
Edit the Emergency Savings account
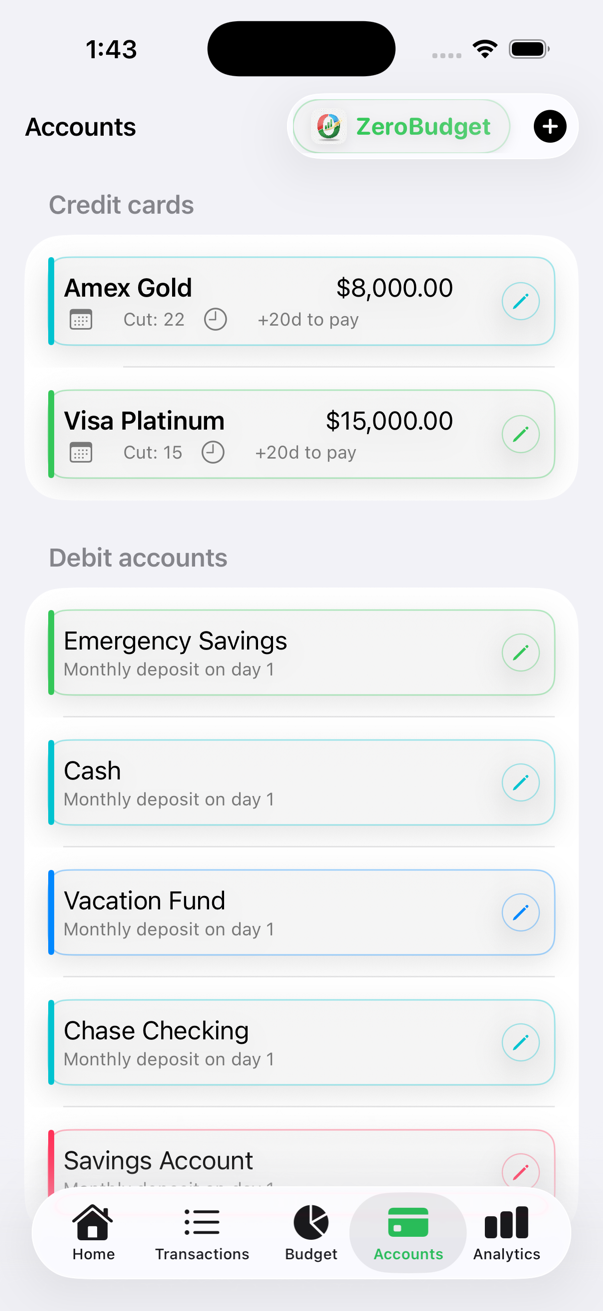(520, 653)
